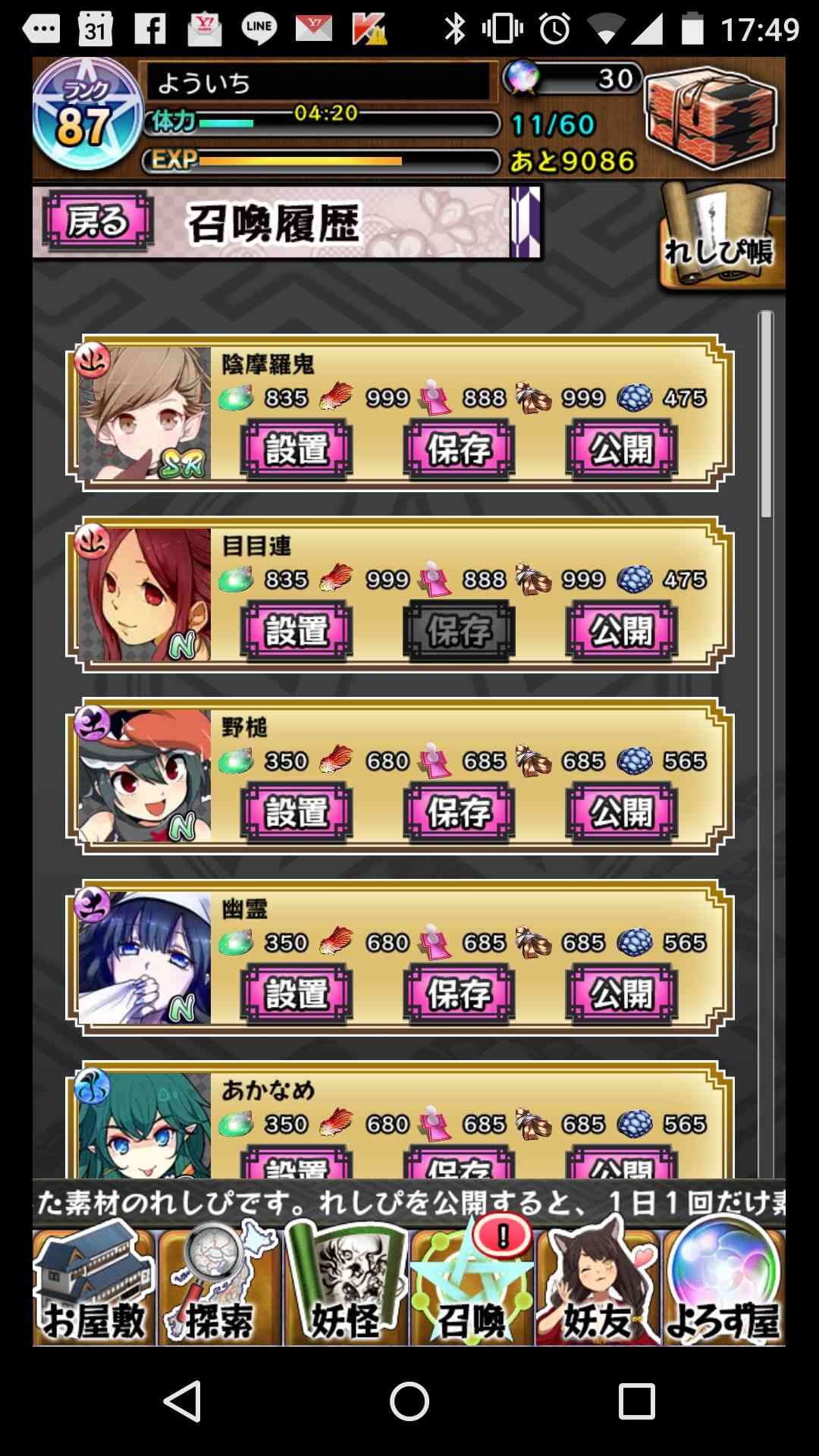Publish the 陰摩羅鬼 recipe with 公開

point(622,450)
